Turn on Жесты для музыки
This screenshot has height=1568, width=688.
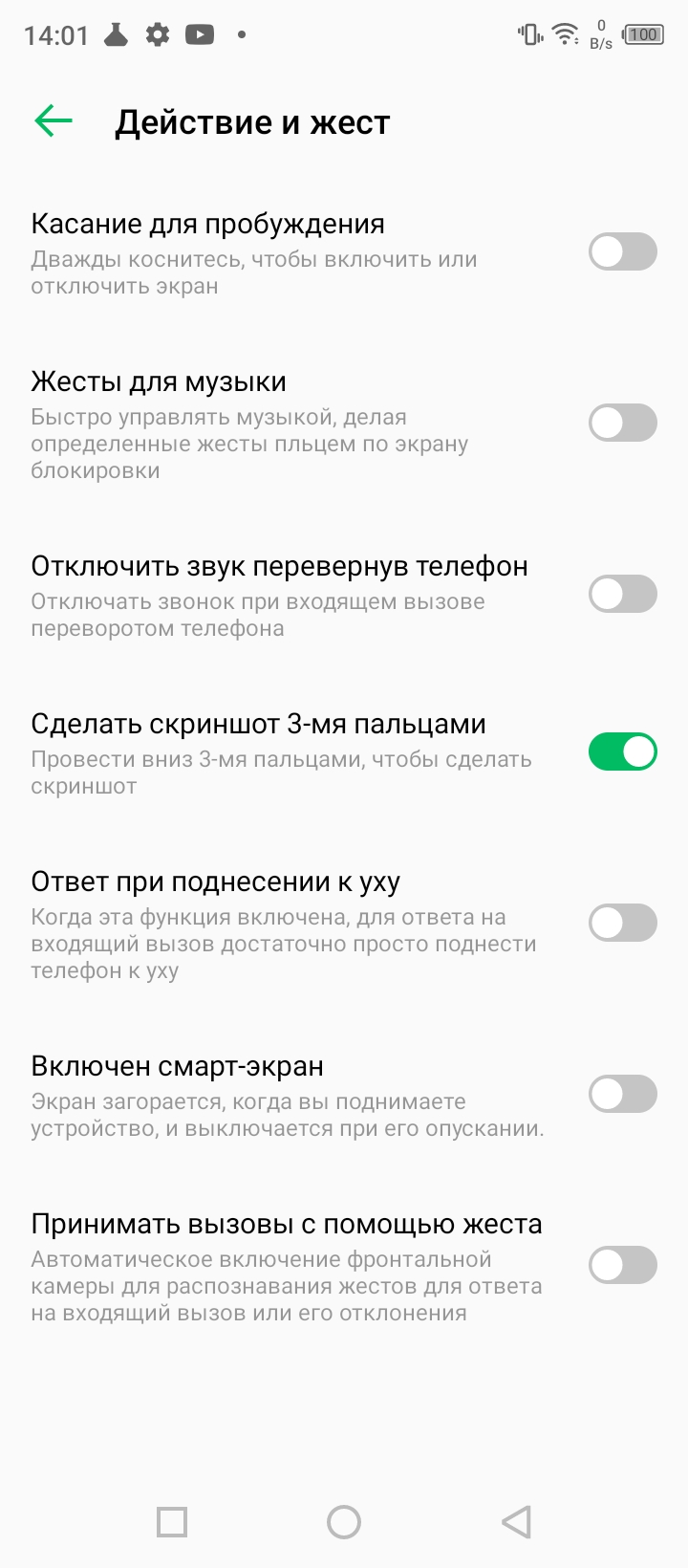(622, 423)
